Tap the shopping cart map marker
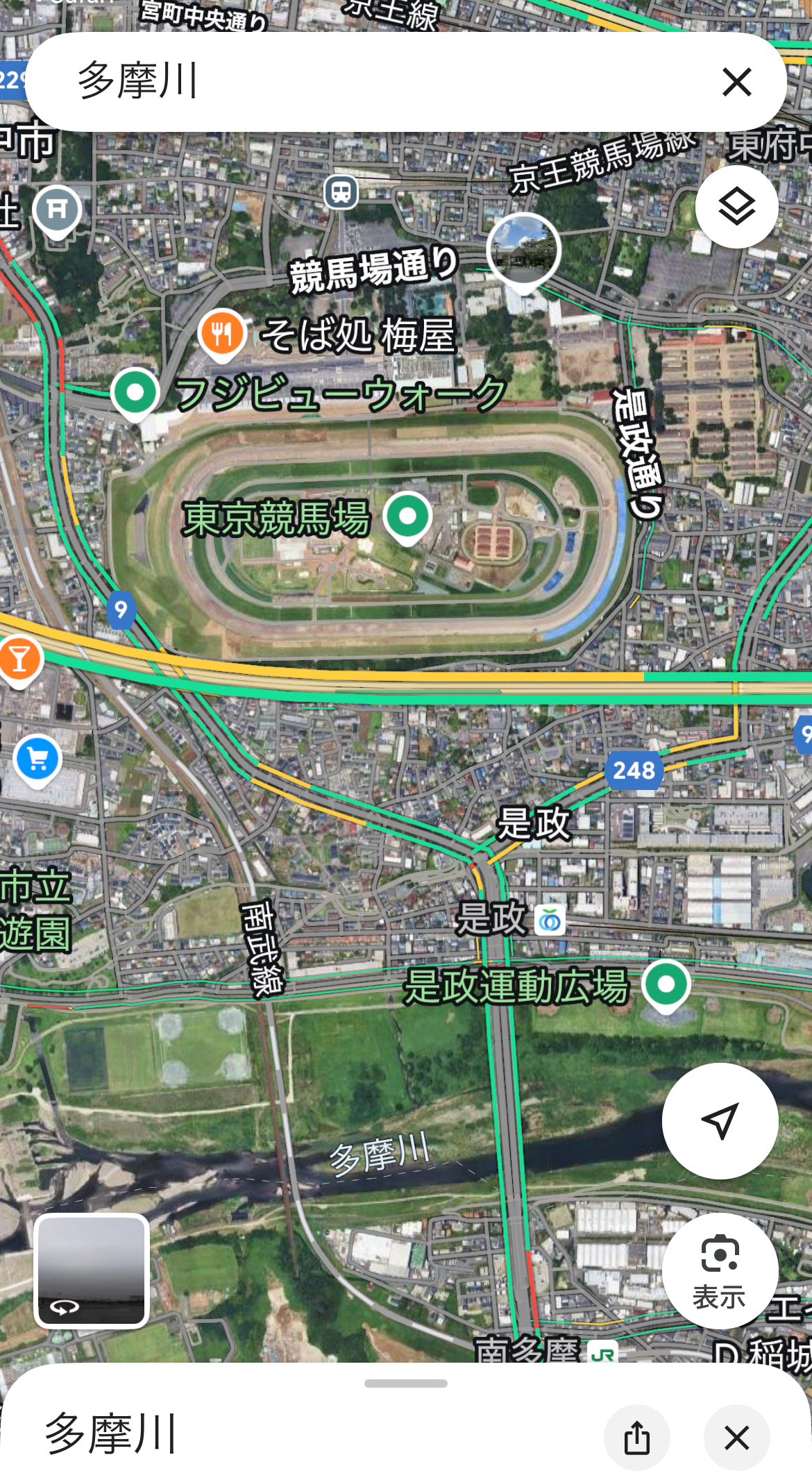The image size is (812, 1480). [x=37, y=761]
